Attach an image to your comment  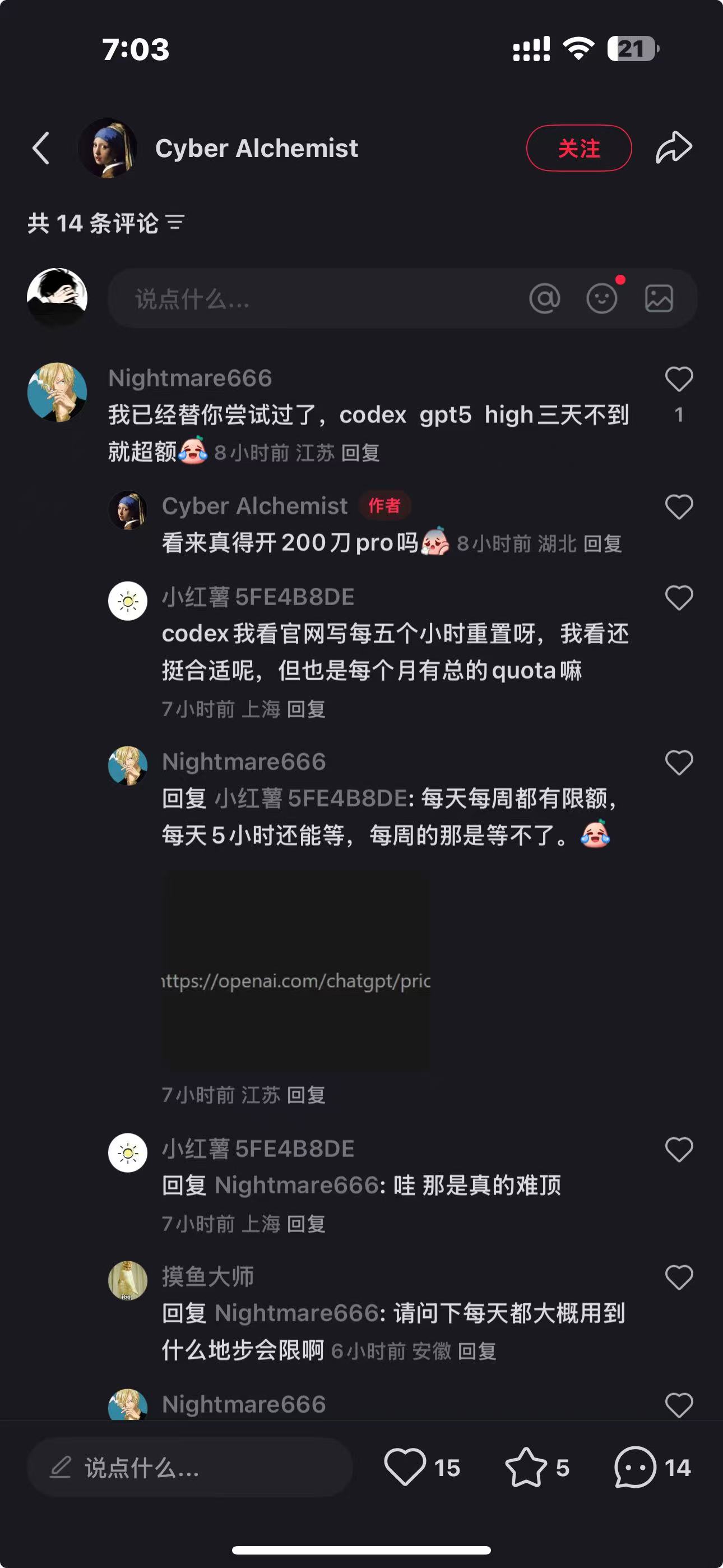click(659, 298)
